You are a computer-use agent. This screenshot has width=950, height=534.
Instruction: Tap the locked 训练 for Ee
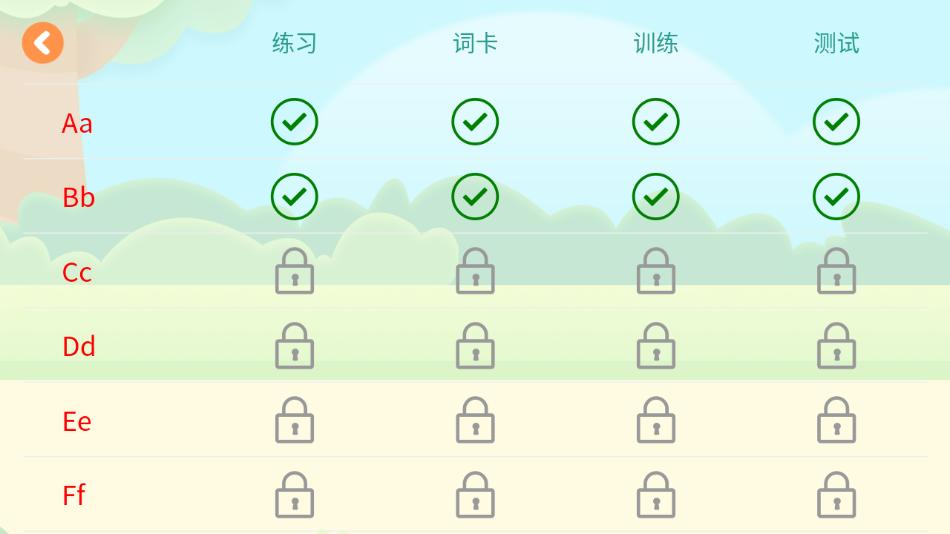[656, 421]
